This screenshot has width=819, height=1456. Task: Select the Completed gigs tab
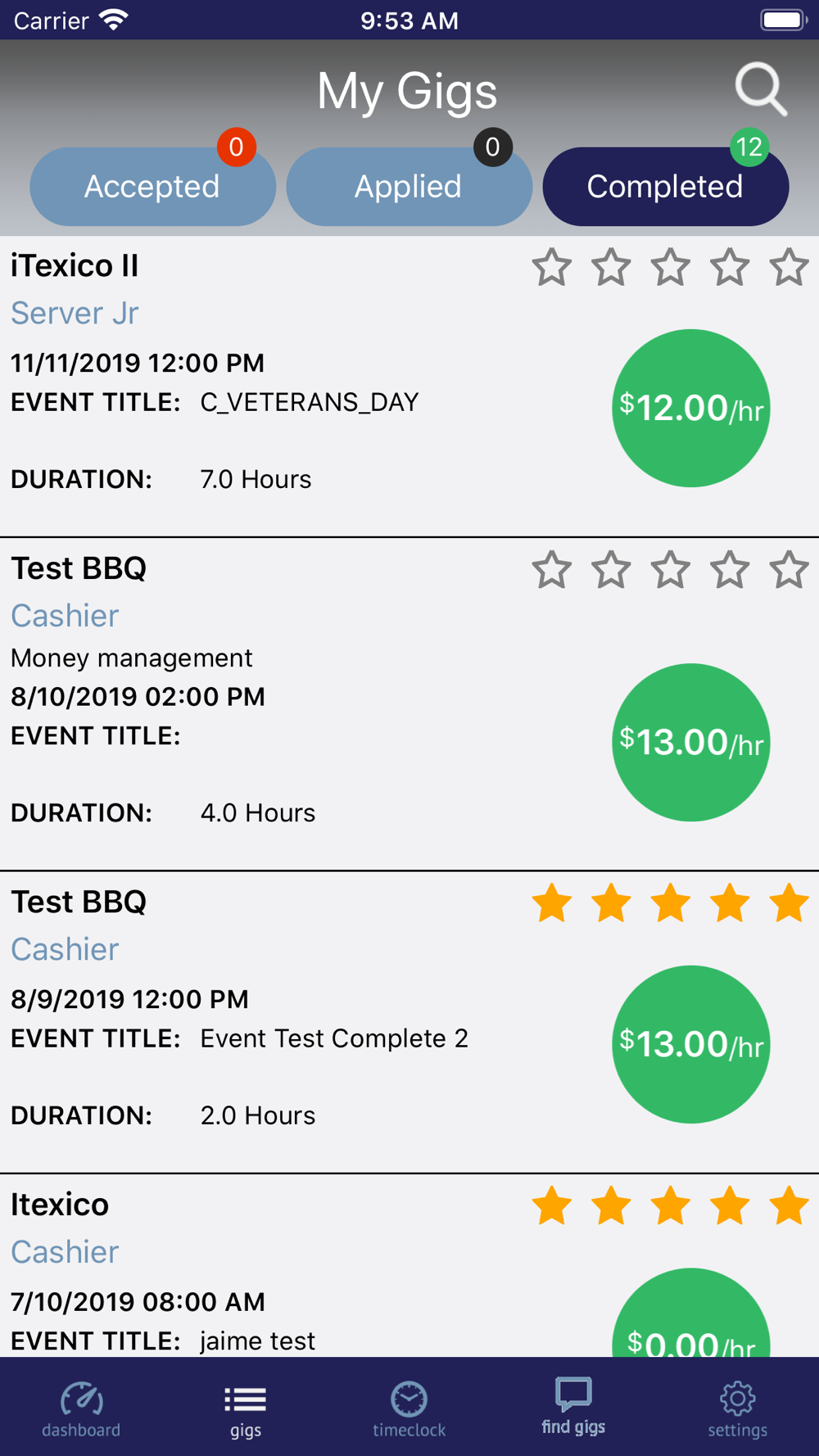coord(665,187)
